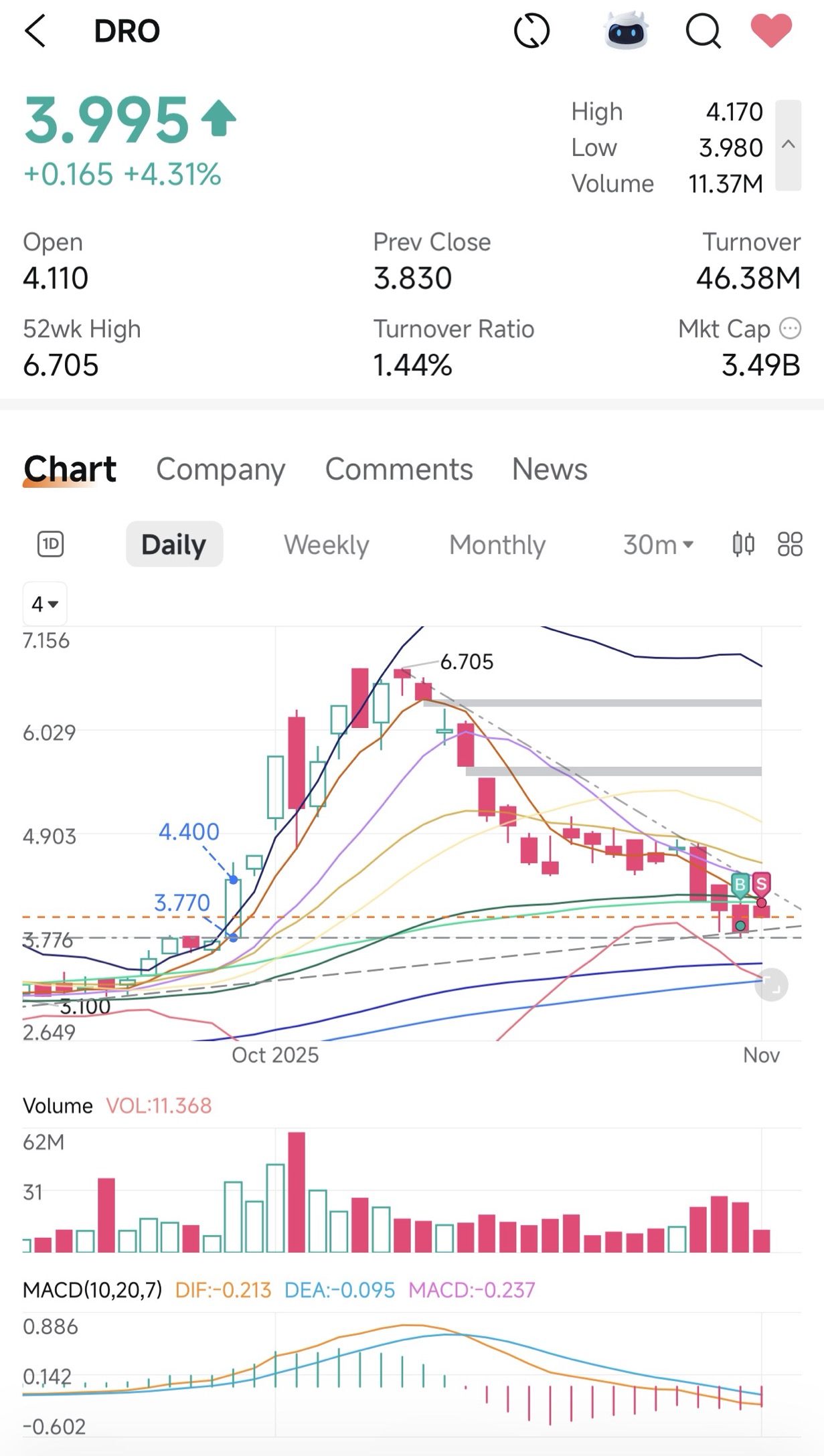Open the News tab

point(549,469)
